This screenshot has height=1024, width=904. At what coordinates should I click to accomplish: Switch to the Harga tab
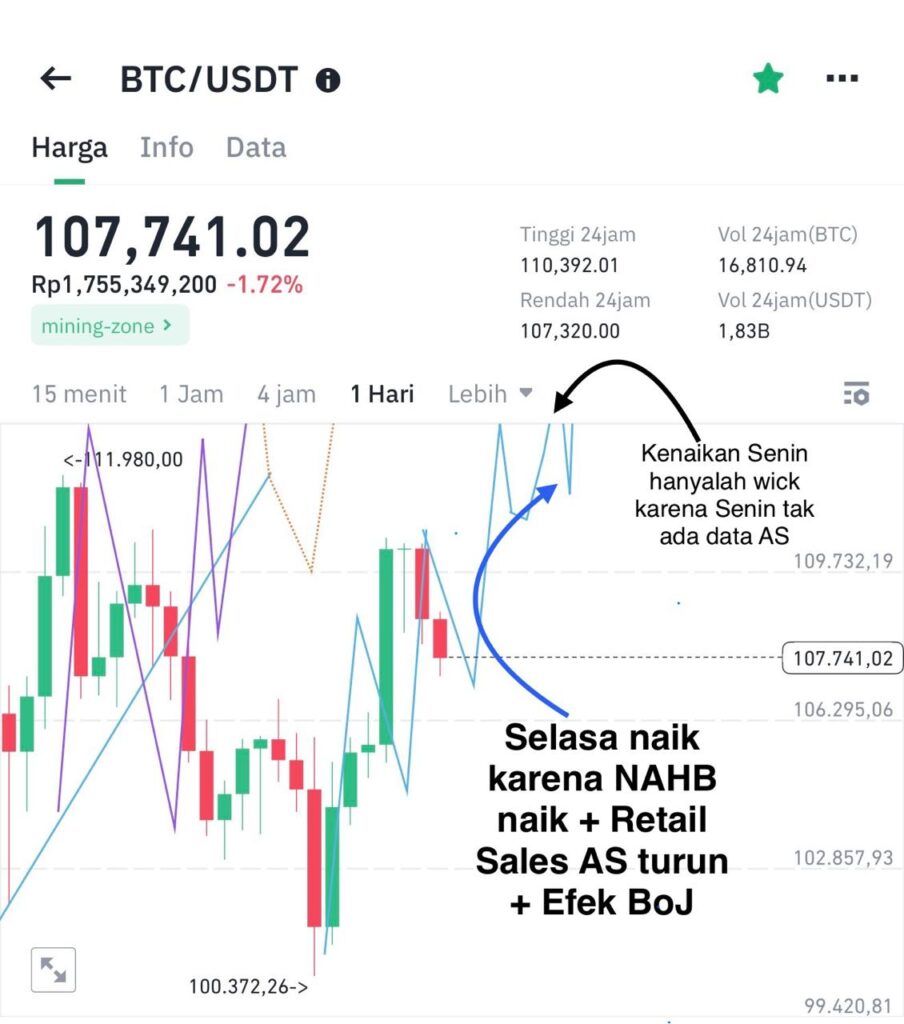pos(69,148)
